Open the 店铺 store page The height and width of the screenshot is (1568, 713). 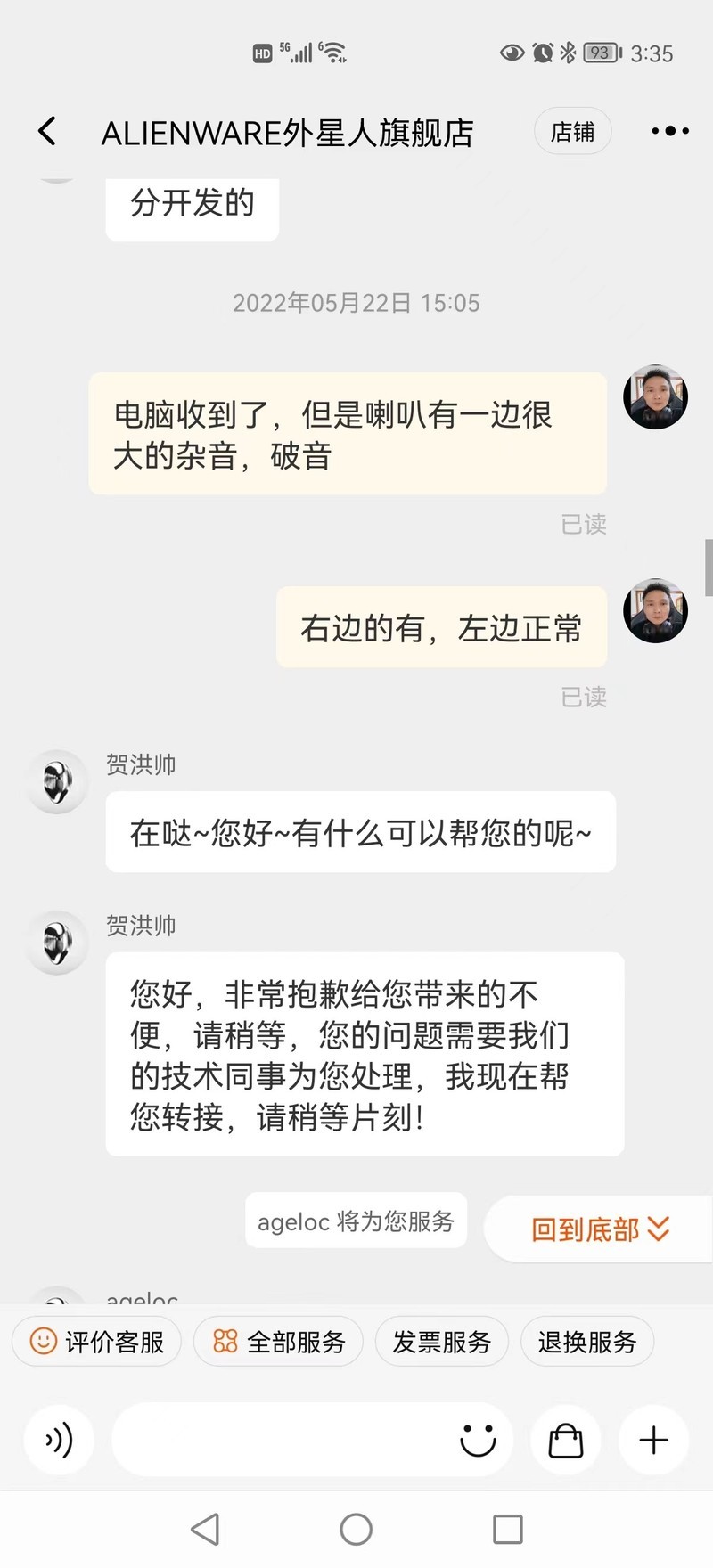572,130
